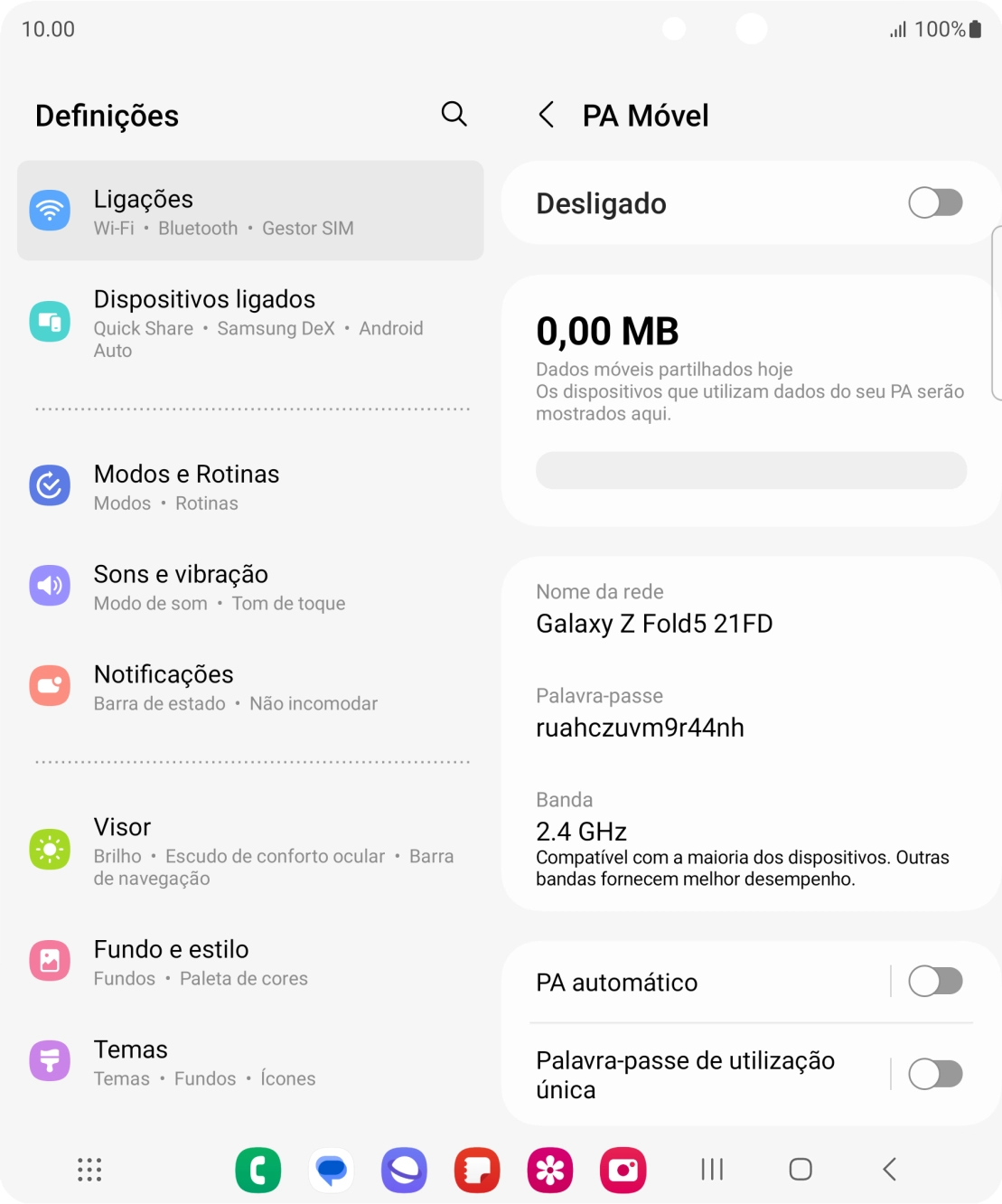Viewport: 1002px width, 1204px height.
Task: Enable PA automático switch
Action: point(934,981)
